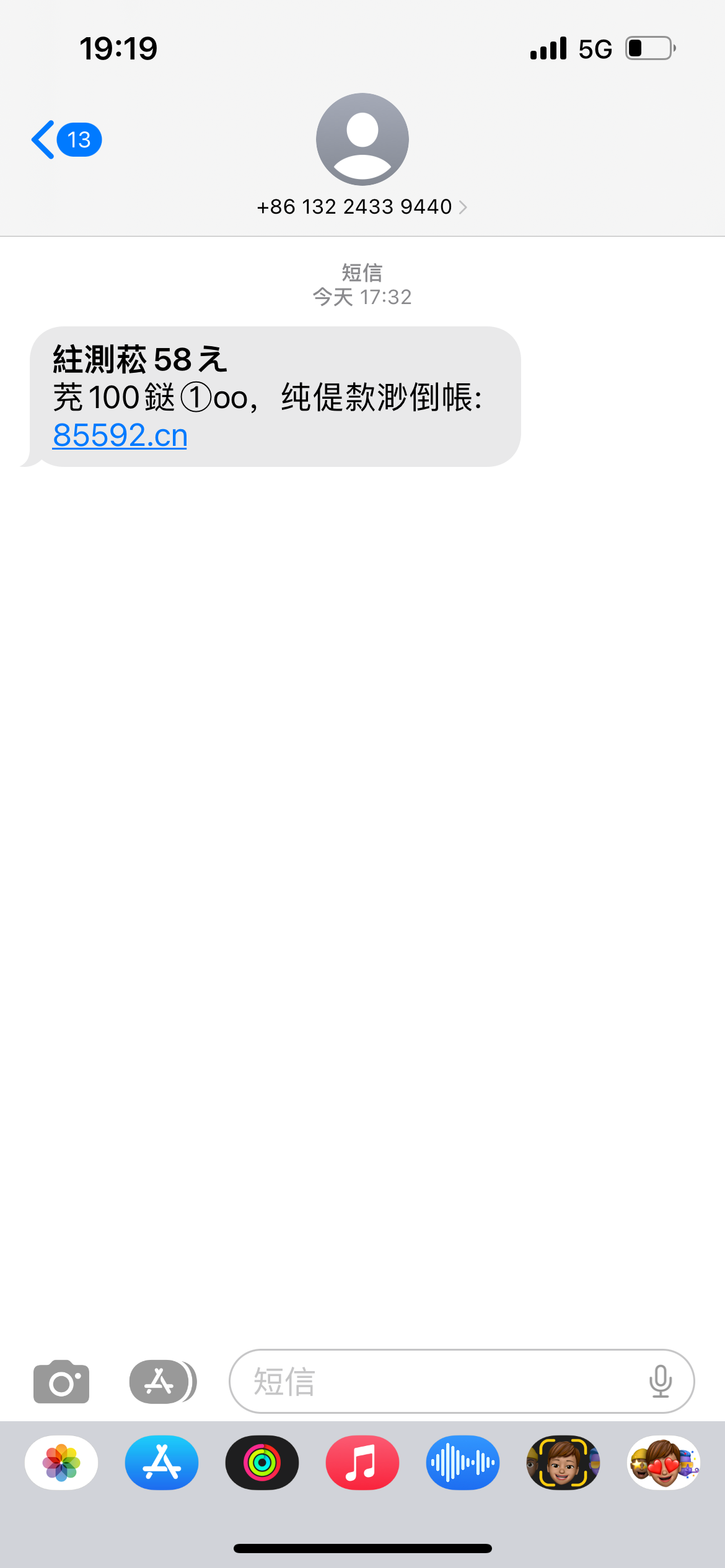Image resolution: width=725 pixels, height=1568 pixels.
Task: Open contact details for +86 132 2433 9440
Action: tap(362, 207)
